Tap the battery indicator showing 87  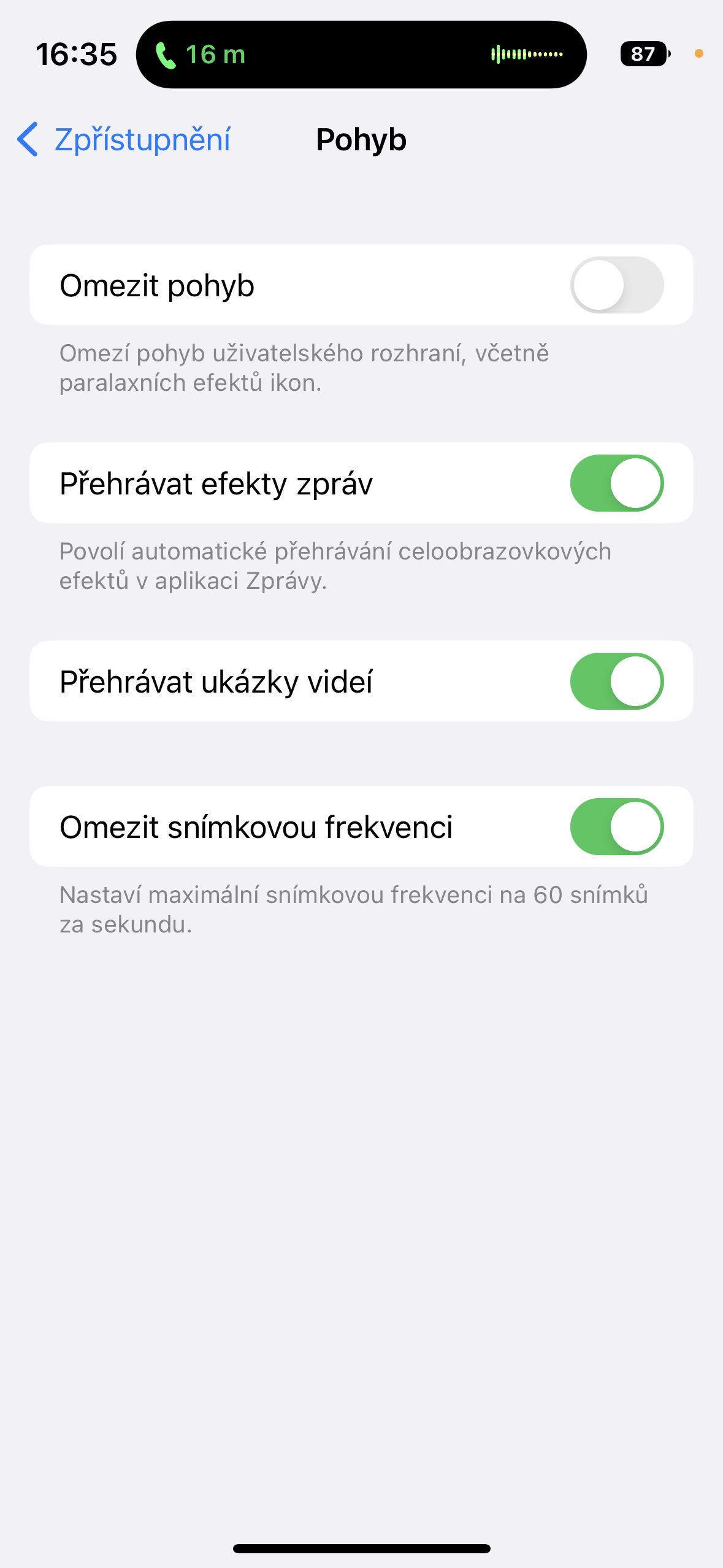(x=643, y=55)
